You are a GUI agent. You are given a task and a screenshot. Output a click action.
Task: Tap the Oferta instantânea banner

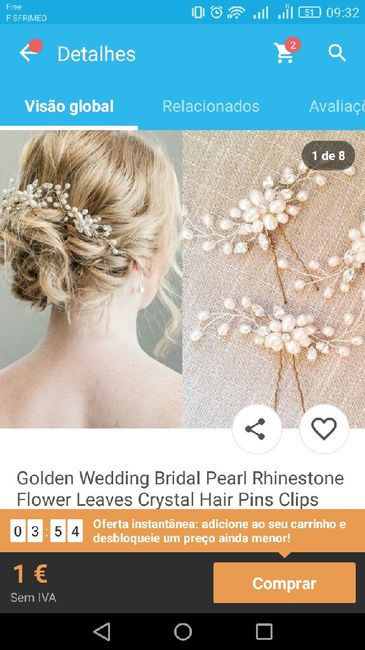[x=182, y=531]
